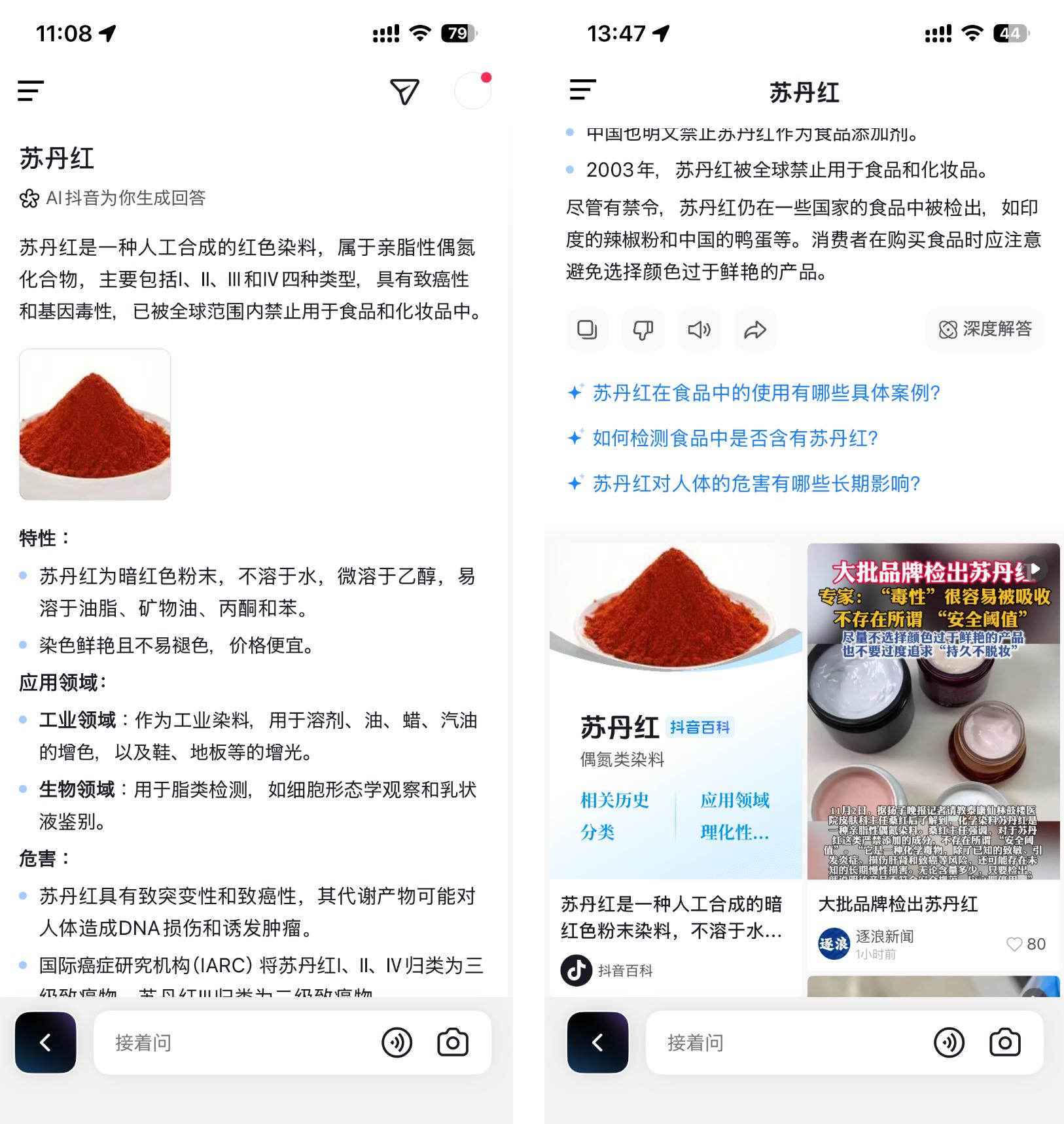Tap the thumbs-down dislike icon
The width and height of the screenshot is (1064, 1124).
pos(643,330)
